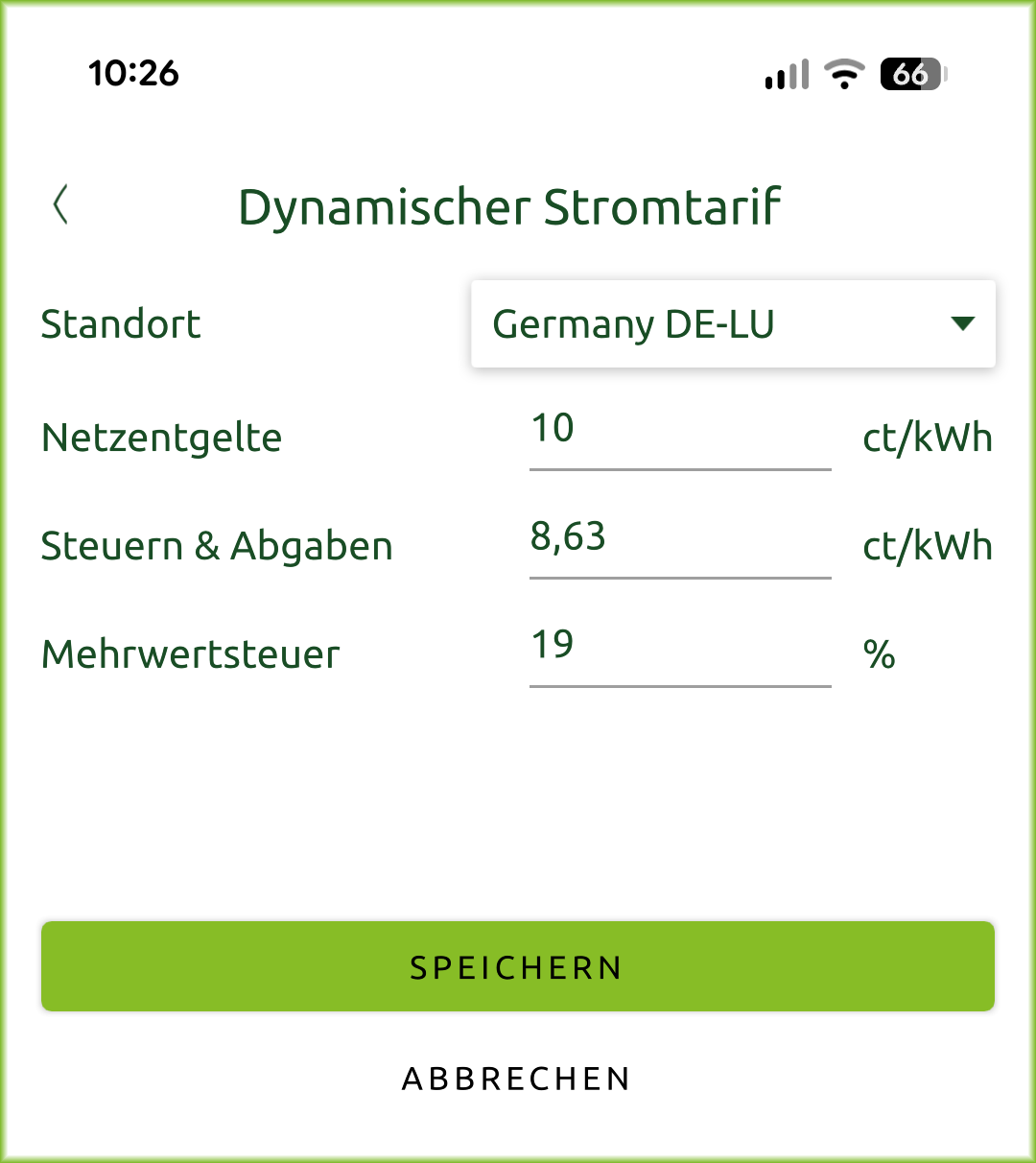
Task: Expand the Germany DE-LU selector arrow
Action: 964,324
